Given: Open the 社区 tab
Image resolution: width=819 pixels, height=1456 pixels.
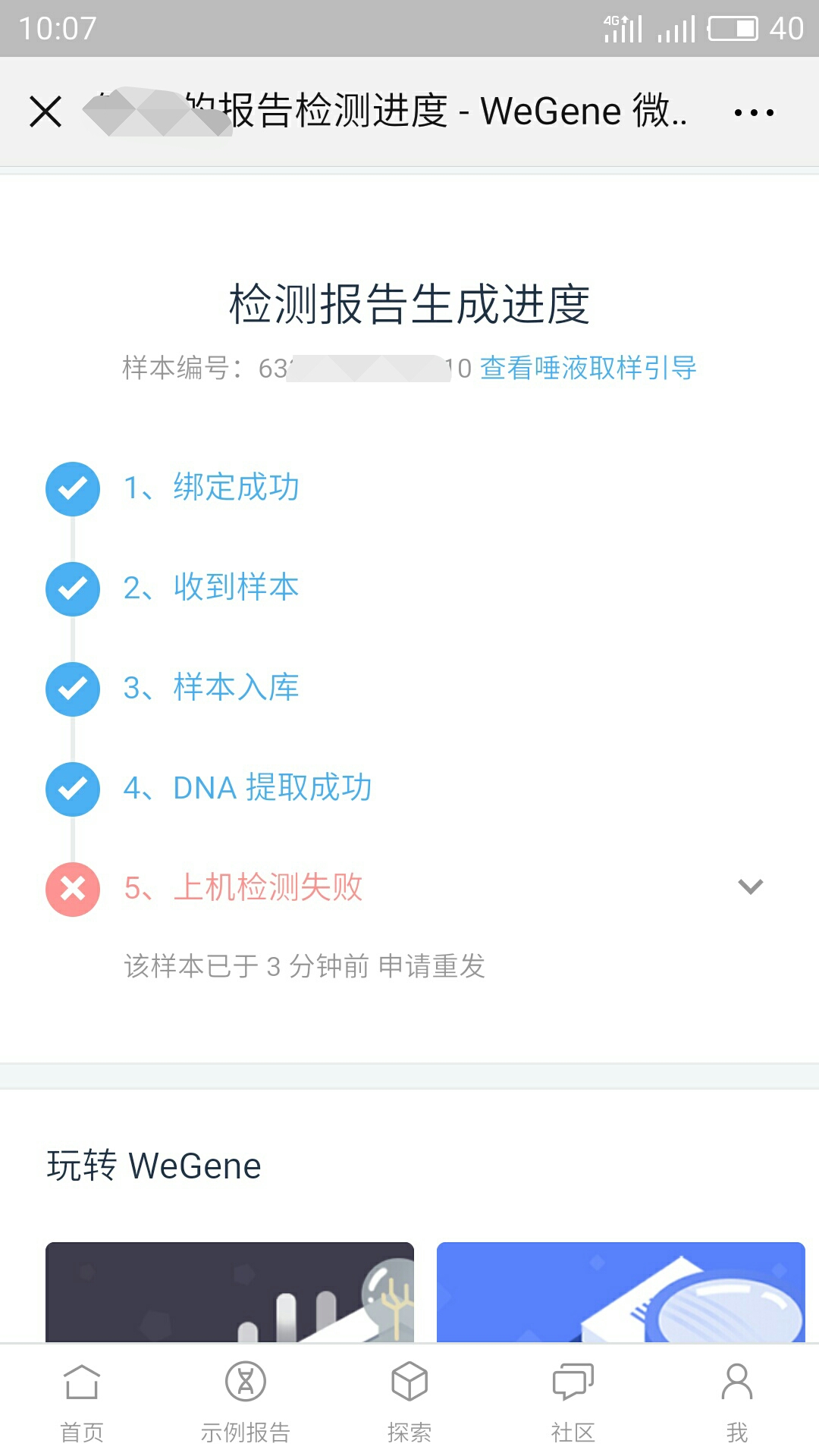Looking at the screenshot, I should [573, 1401].
